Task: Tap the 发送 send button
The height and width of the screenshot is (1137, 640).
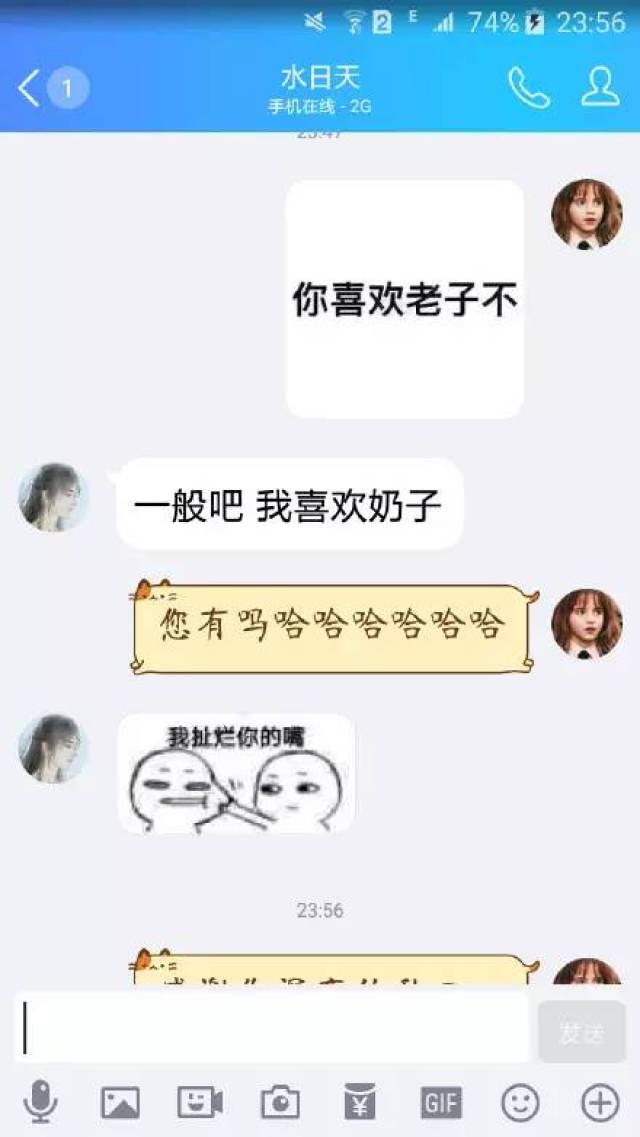Action: 582,1032
